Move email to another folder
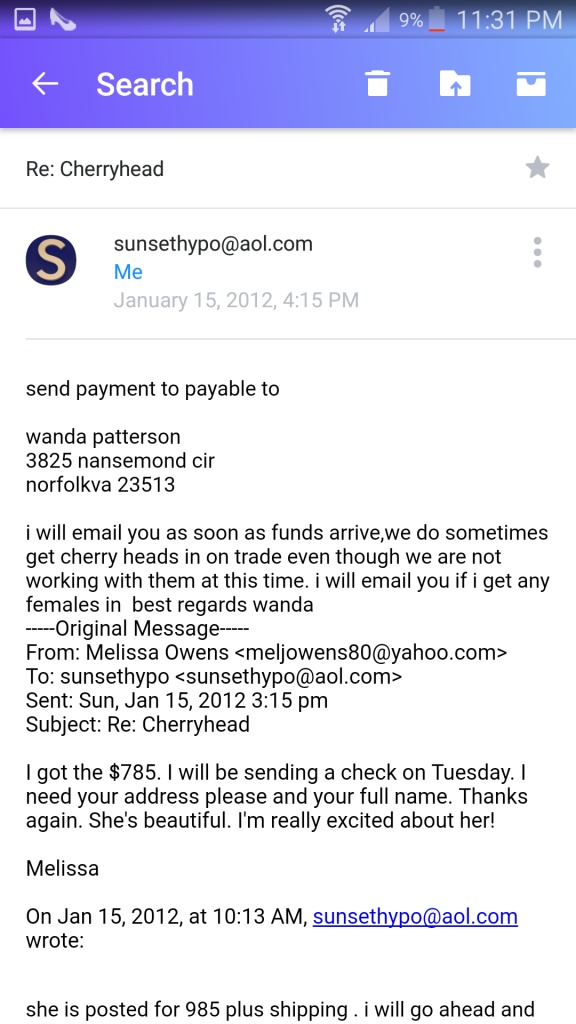 click(x=455, y=83)
